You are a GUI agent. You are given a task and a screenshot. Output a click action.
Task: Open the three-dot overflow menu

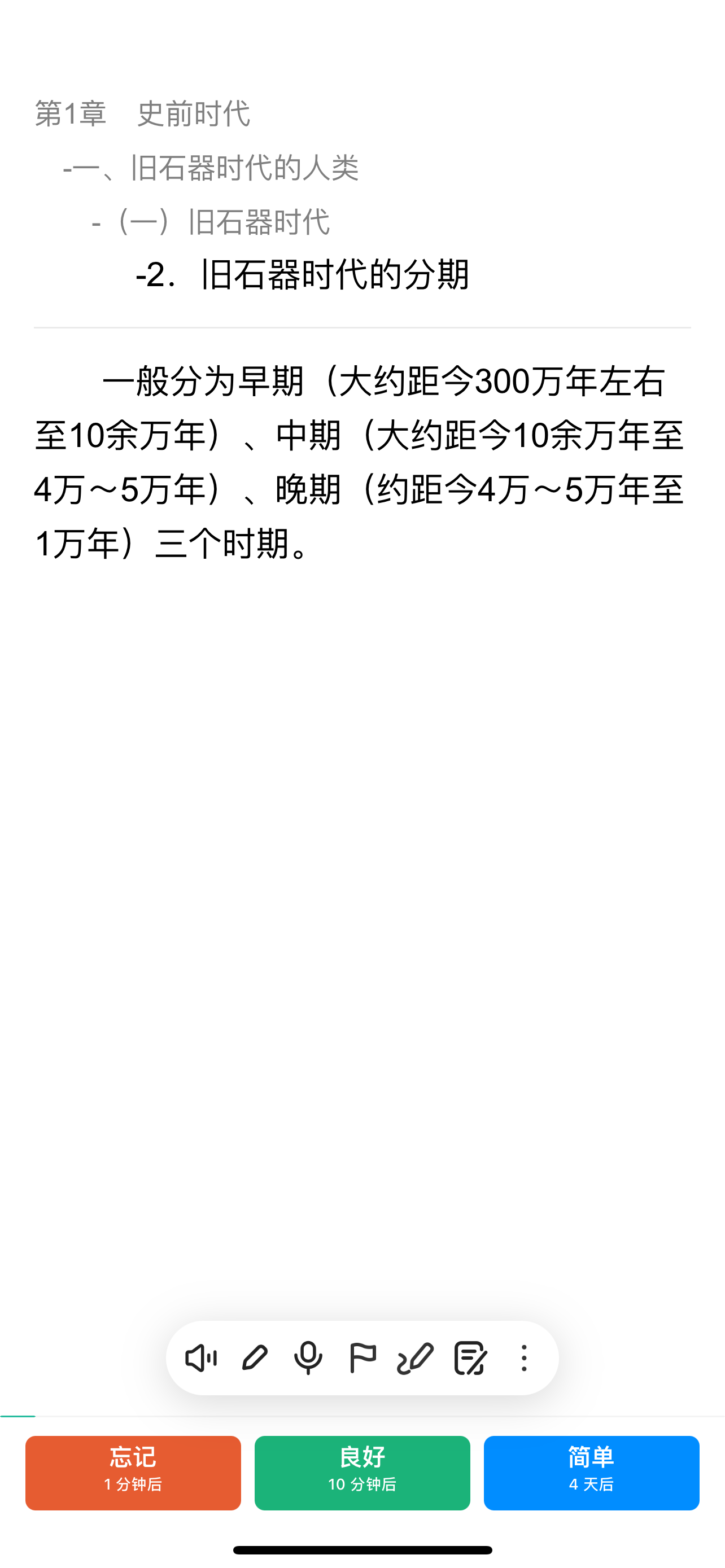pos(523,1358)
